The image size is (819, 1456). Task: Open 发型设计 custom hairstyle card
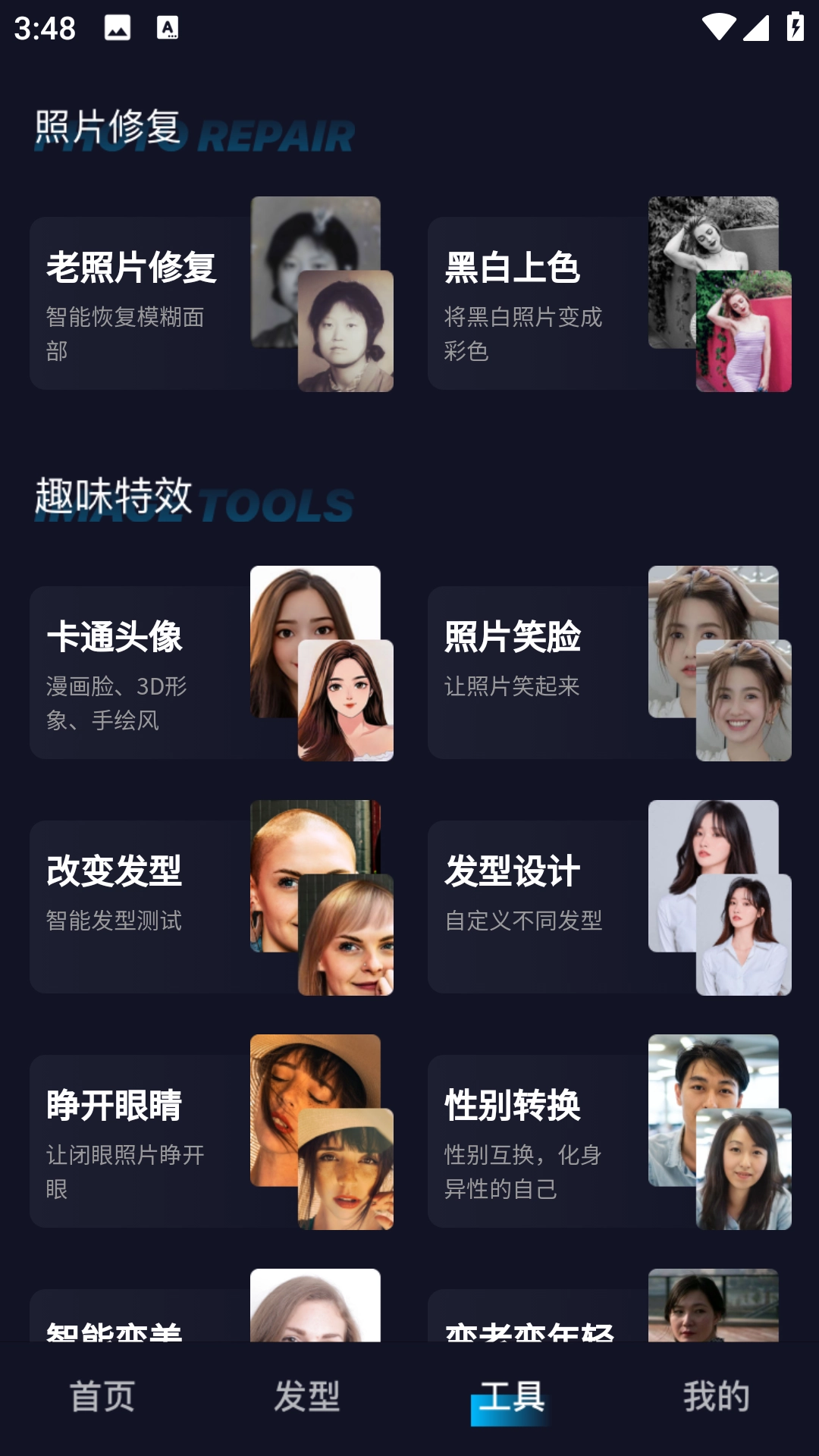[x=609, y=906]
